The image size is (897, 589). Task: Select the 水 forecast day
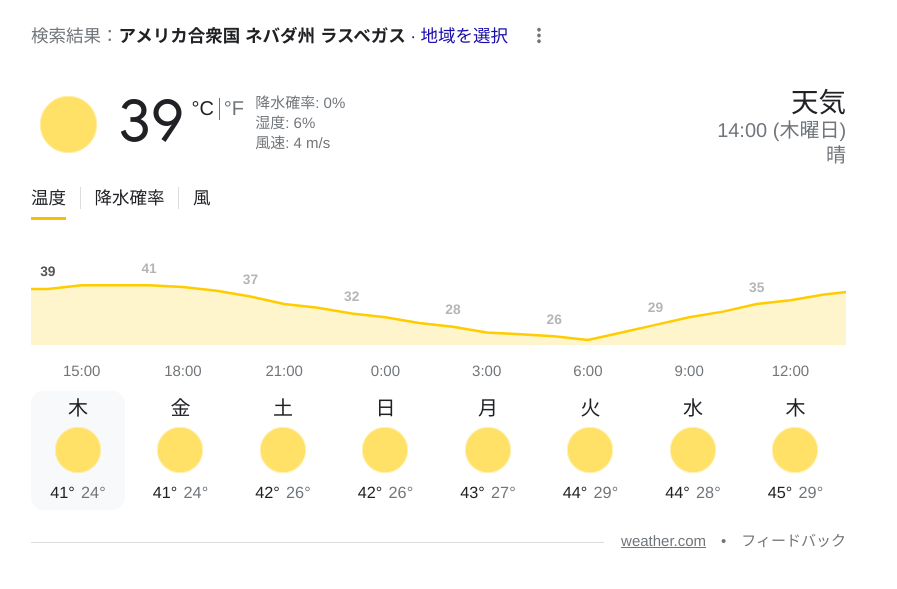(x=693, y=450)
